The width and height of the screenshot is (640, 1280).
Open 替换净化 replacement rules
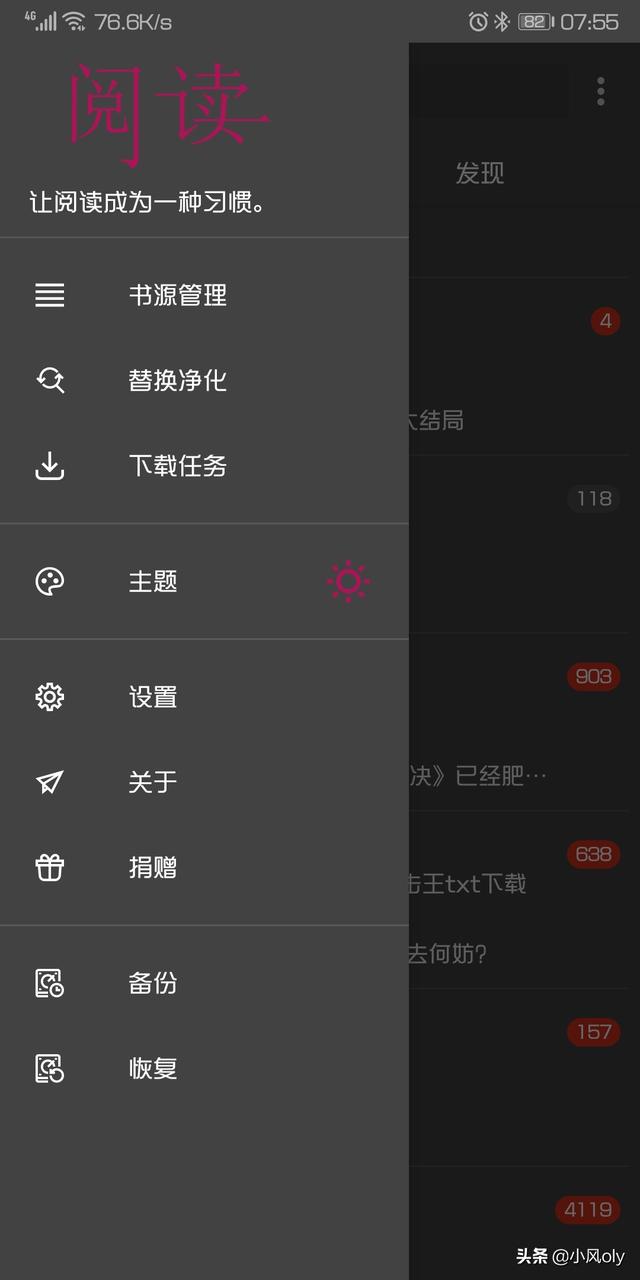point(177,380)
